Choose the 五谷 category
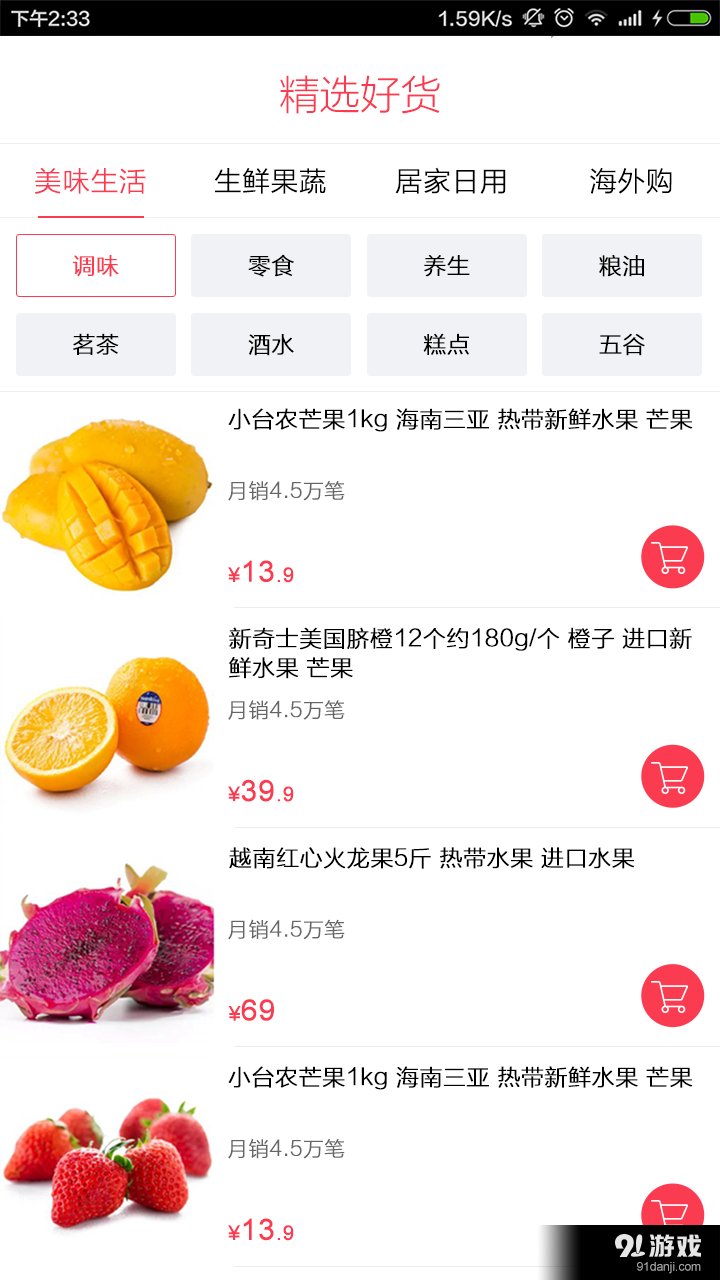 [621, 344]
